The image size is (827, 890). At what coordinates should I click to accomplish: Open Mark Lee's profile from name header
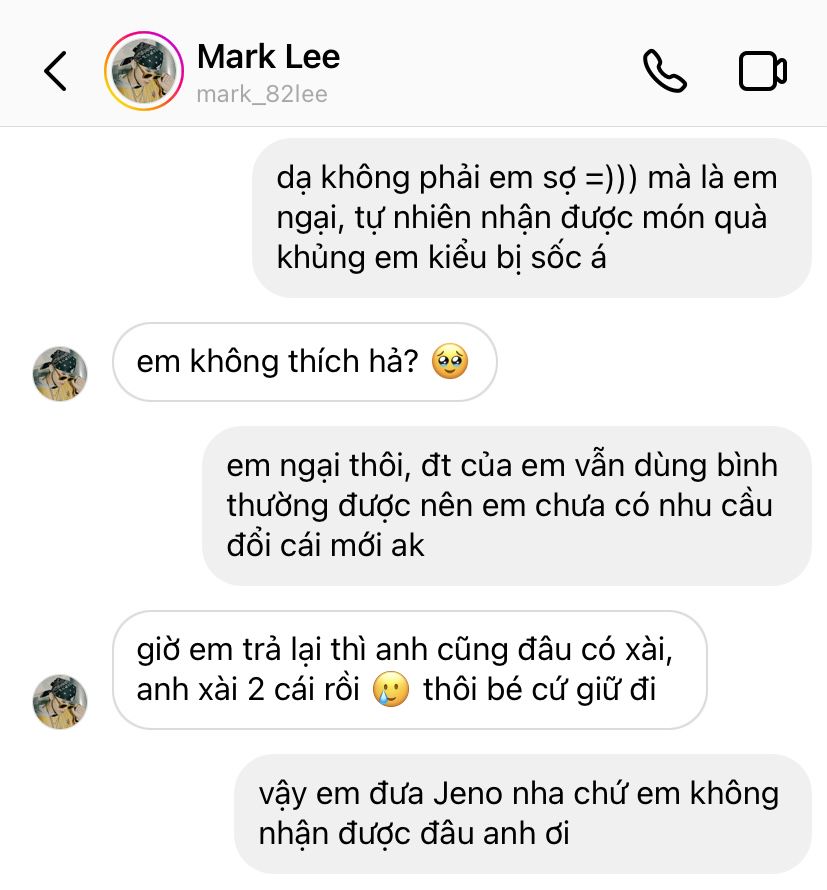[x=268, y=57]
